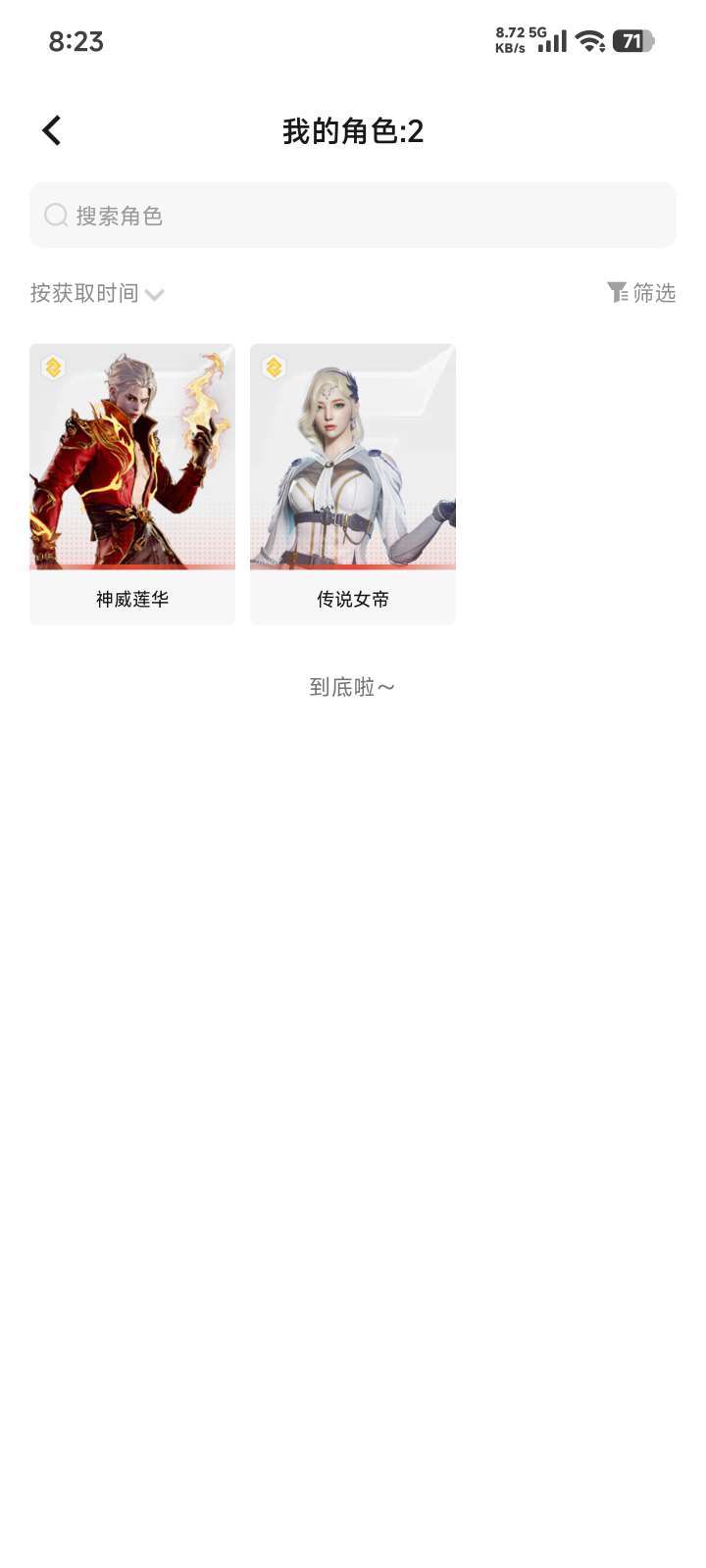Tap the 搜索角色 search field
This screenshot has height=1568, width=706.
point(353,216)
